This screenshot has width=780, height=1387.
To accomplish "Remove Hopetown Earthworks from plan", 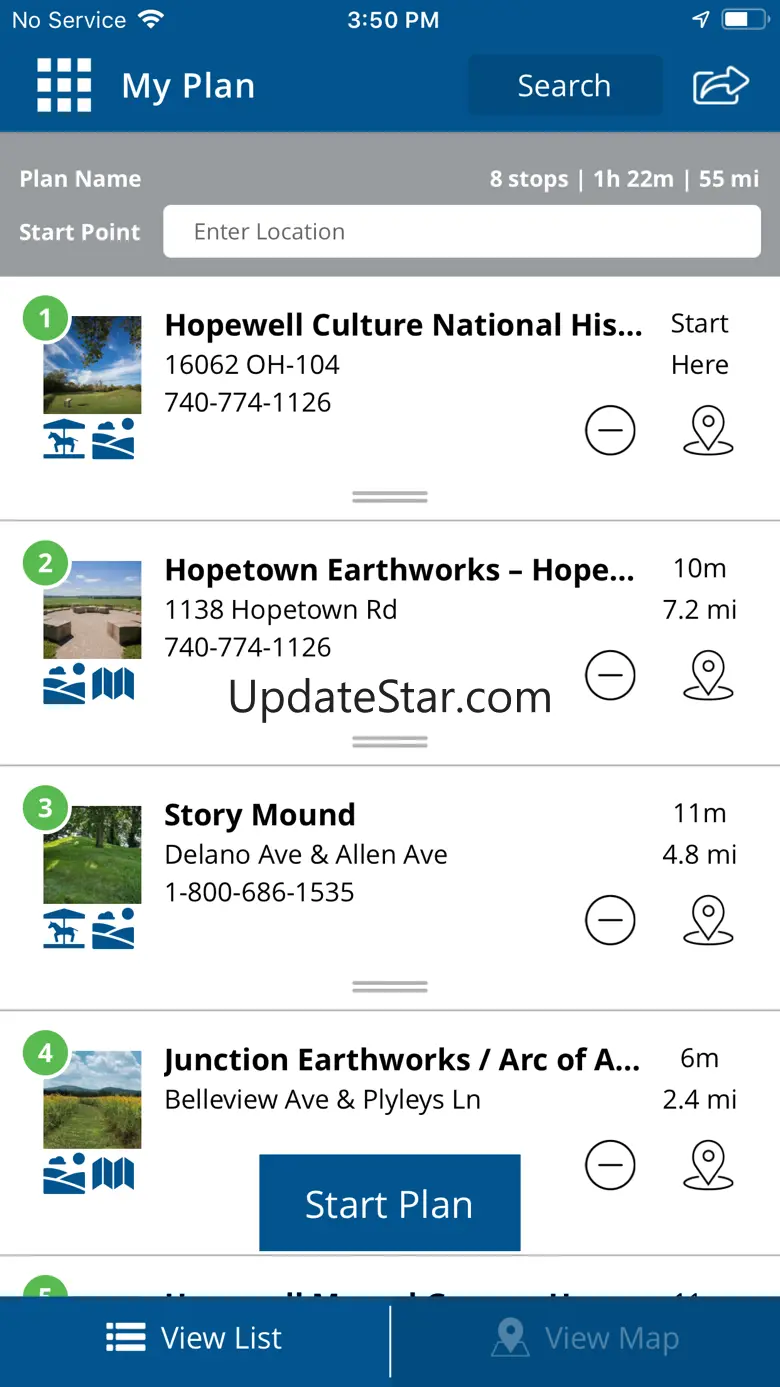I will coord(610,676).
